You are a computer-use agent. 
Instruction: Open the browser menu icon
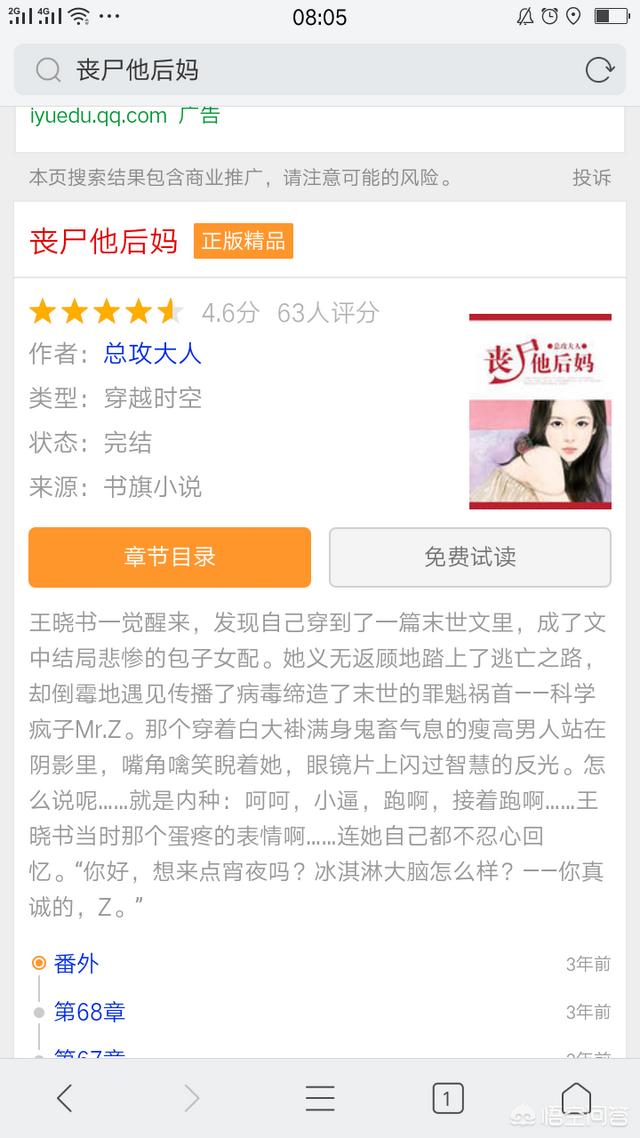(319, 1098)
